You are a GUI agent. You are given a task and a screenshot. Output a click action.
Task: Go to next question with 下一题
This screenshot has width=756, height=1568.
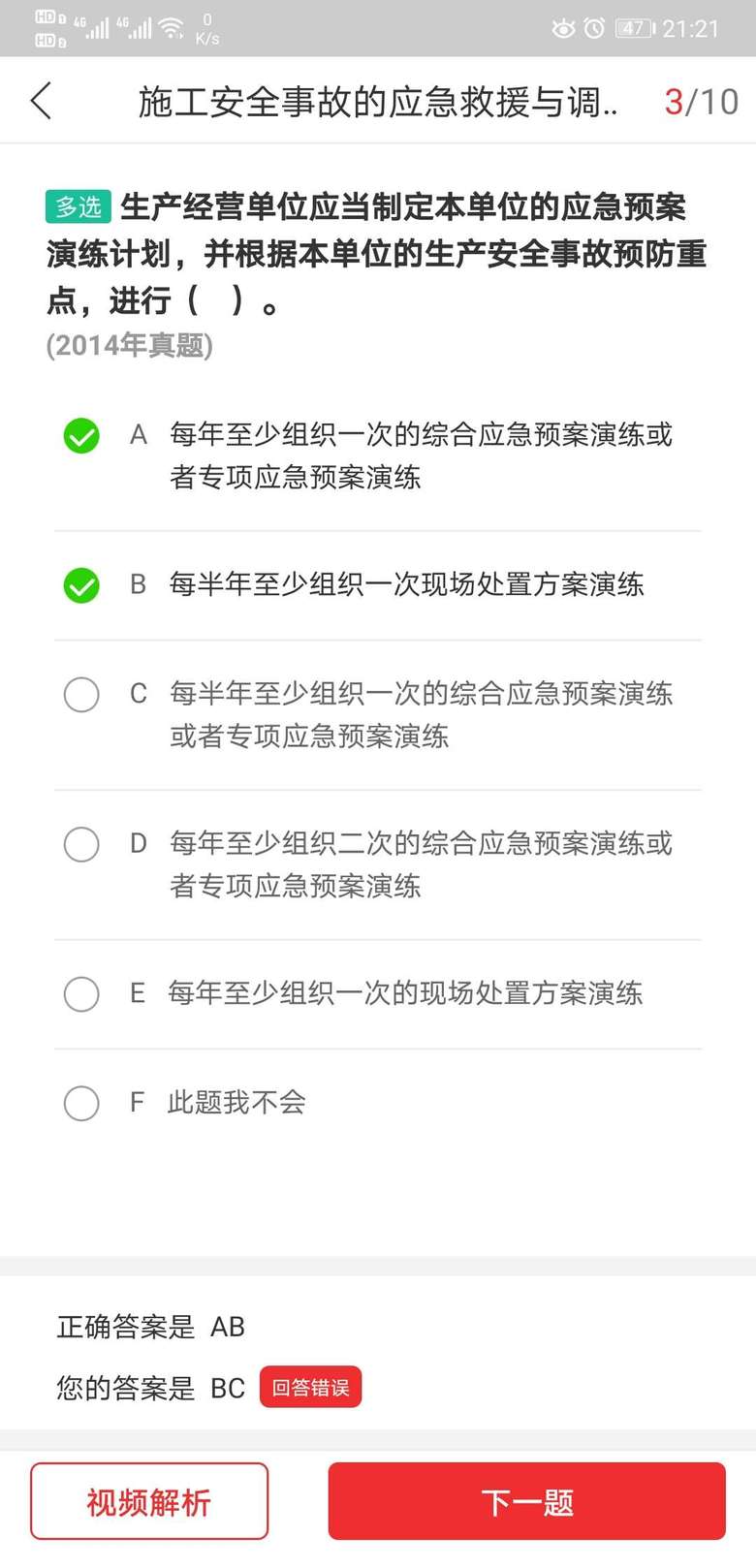(526, 1501)
